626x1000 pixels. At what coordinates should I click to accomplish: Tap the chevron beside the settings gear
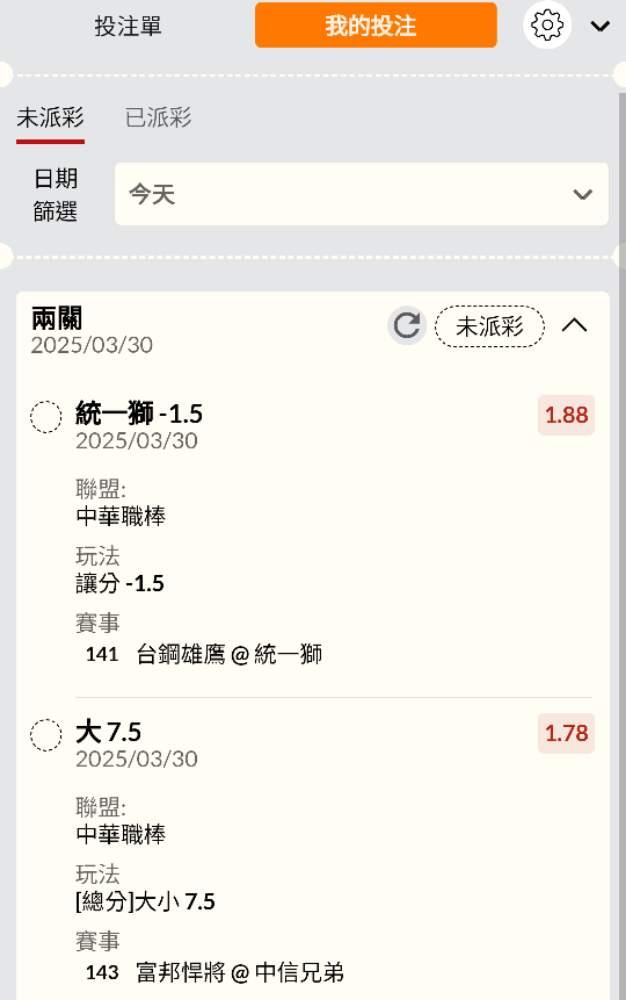(600, 26)
